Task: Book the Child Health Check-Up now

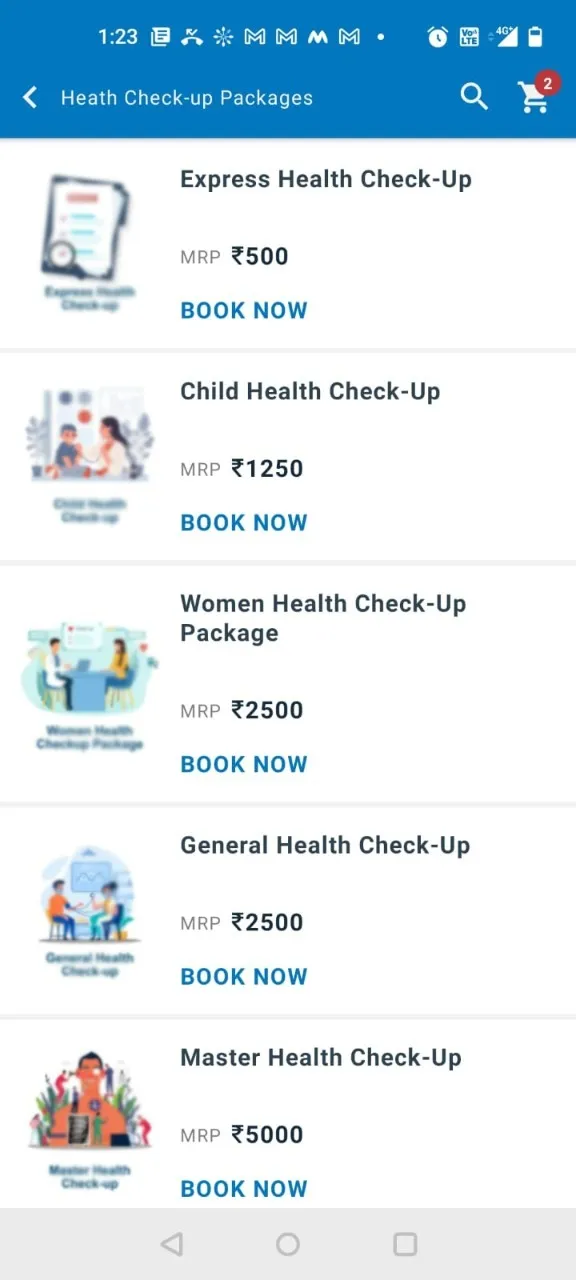Action: click(x=244, y=522)
